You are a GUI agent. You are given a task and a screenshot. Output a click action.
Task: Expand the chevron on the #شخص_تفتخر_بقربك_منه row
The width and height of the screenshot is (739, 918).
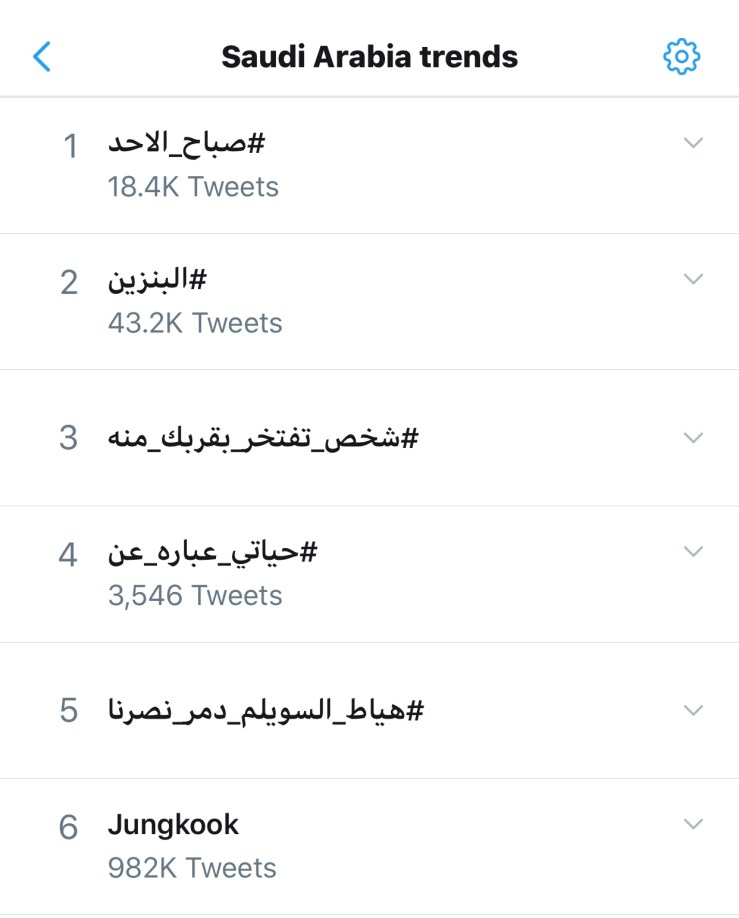693,438
